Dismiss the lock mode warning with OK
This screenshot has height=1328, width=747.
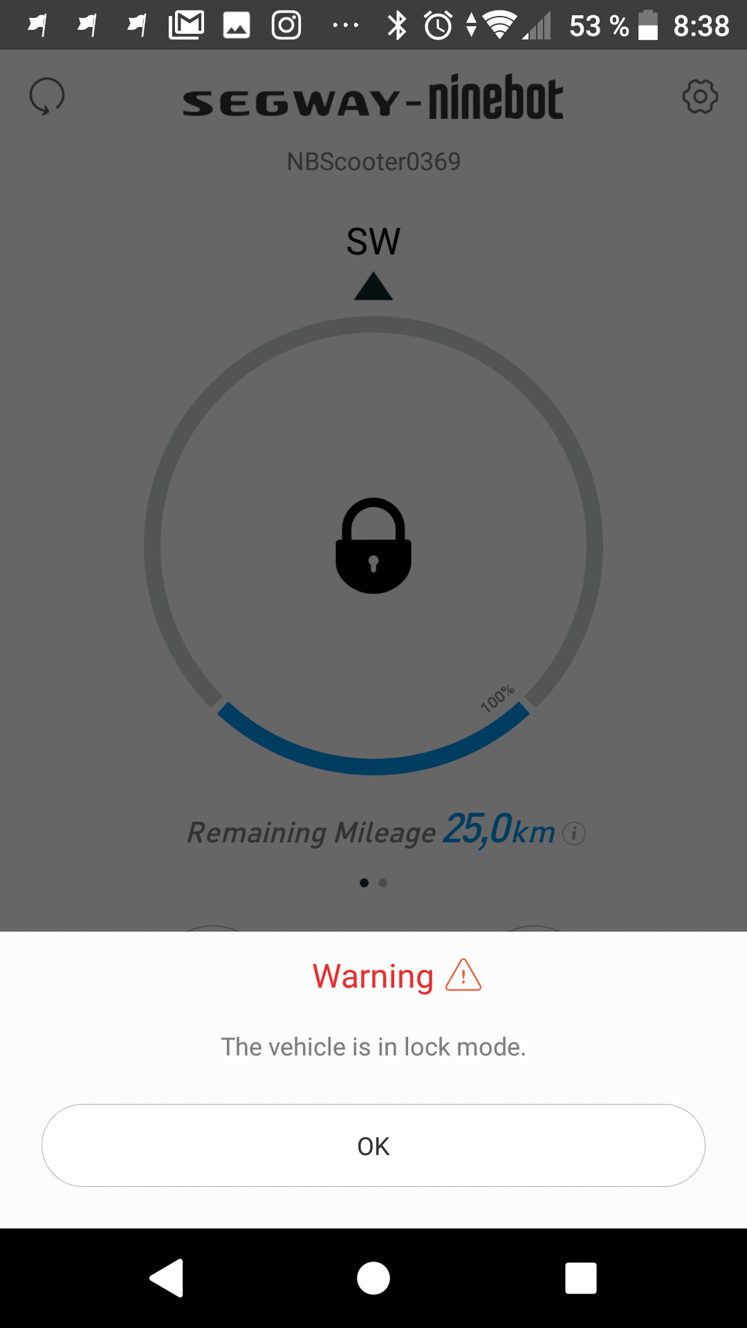373,1145
